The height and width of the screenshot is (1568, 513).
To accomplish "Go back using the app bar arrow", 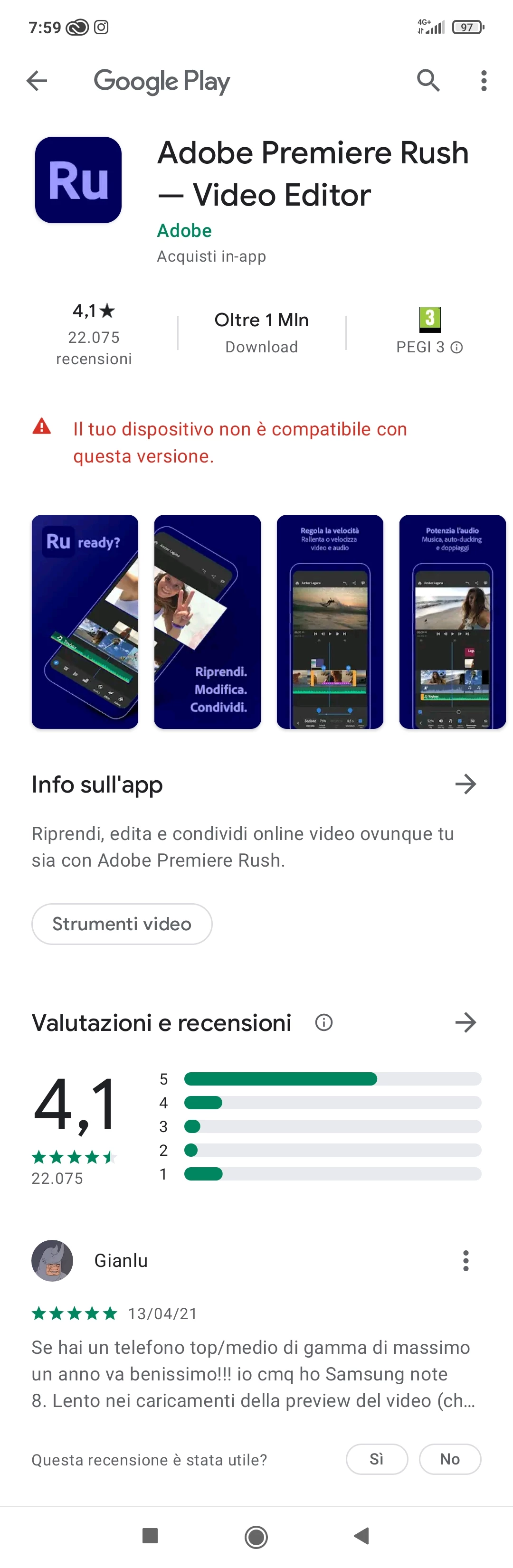I will [37, 80].
